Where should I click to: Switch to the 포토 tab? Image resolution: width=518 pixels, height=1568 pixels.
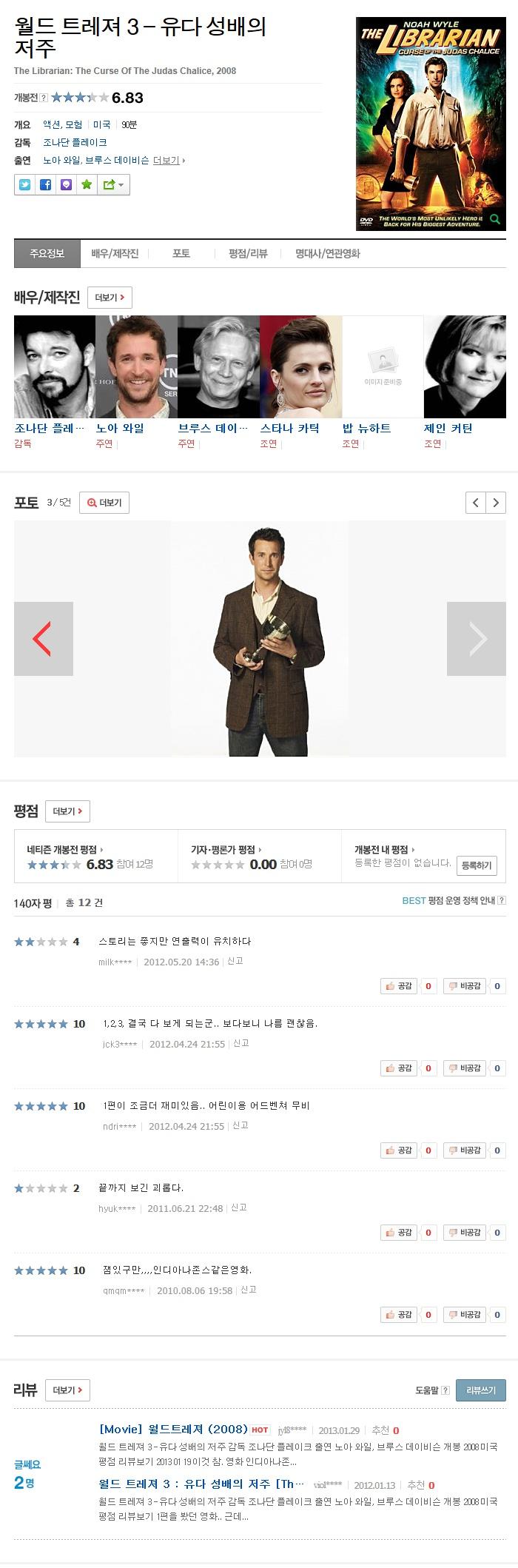181,253
